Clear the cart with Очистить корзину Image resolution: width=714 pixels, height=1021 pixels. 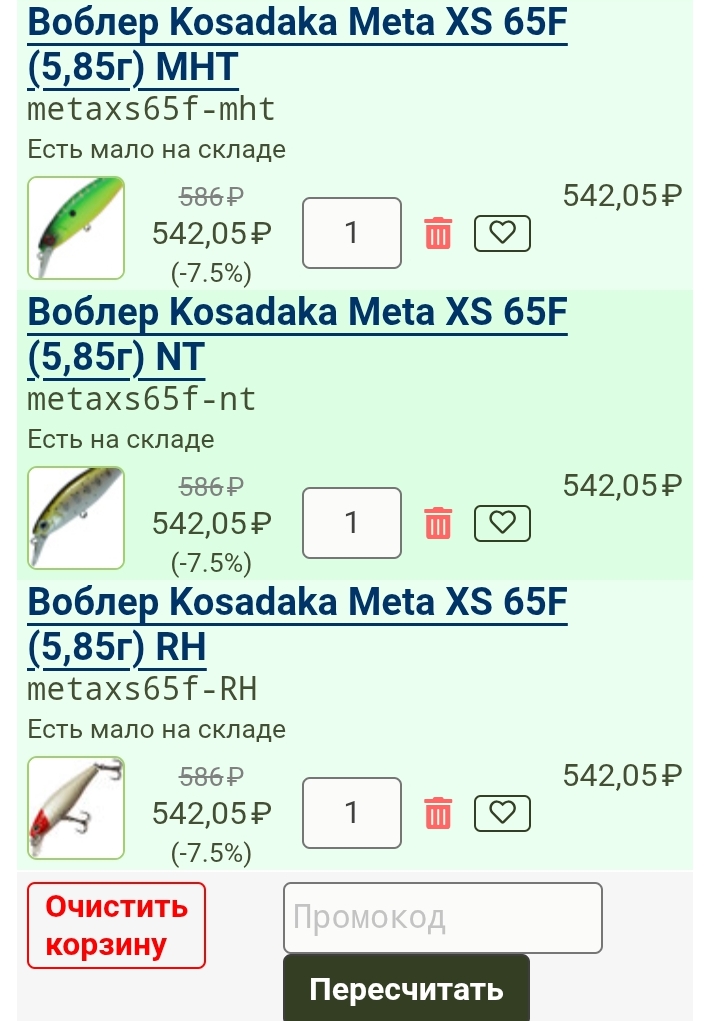[x=116, y=925]
